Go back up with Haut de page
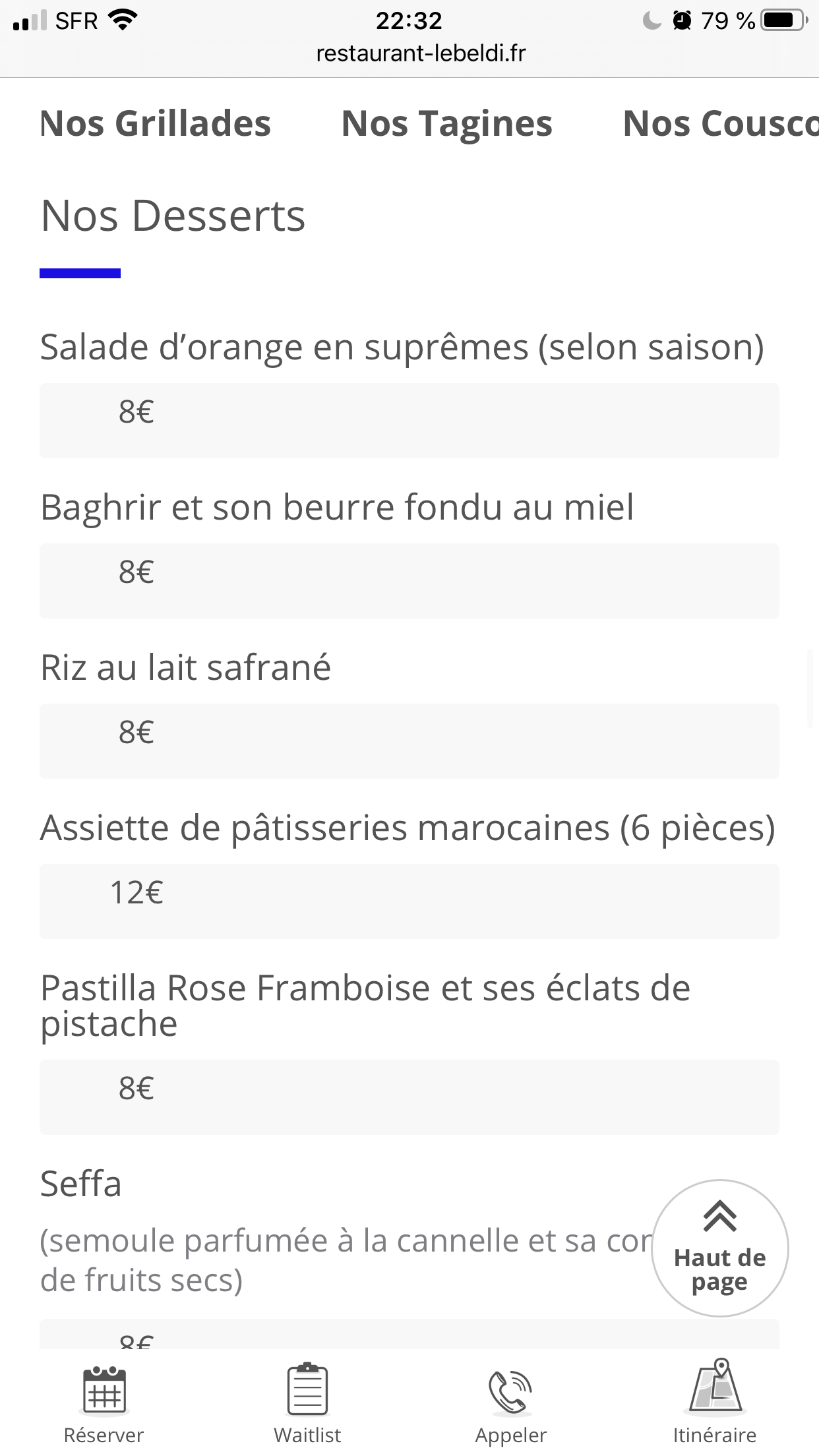 [719, 1248]
